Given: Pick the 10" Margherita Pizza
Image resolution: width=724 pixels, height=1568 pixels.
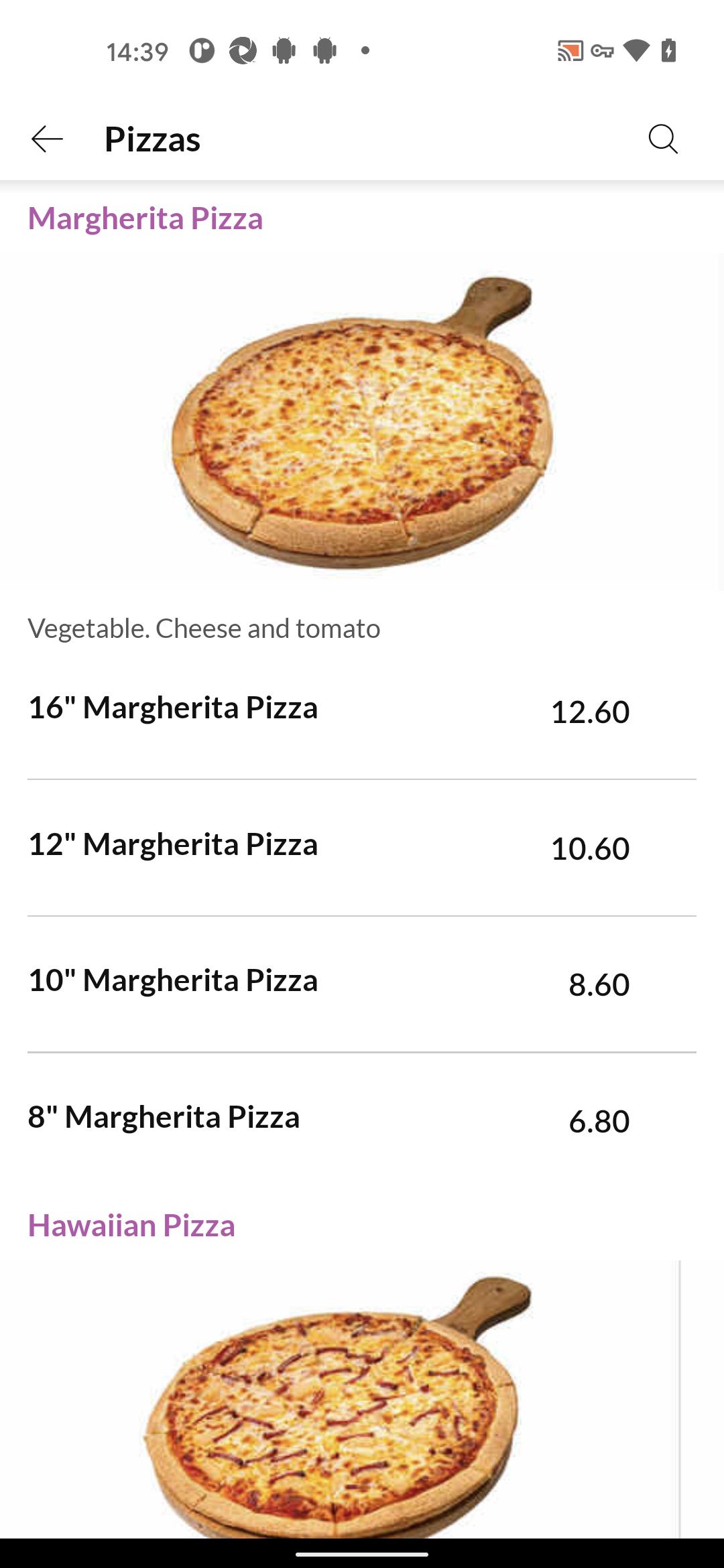Looking at the screenshot, I should [362, 984].
